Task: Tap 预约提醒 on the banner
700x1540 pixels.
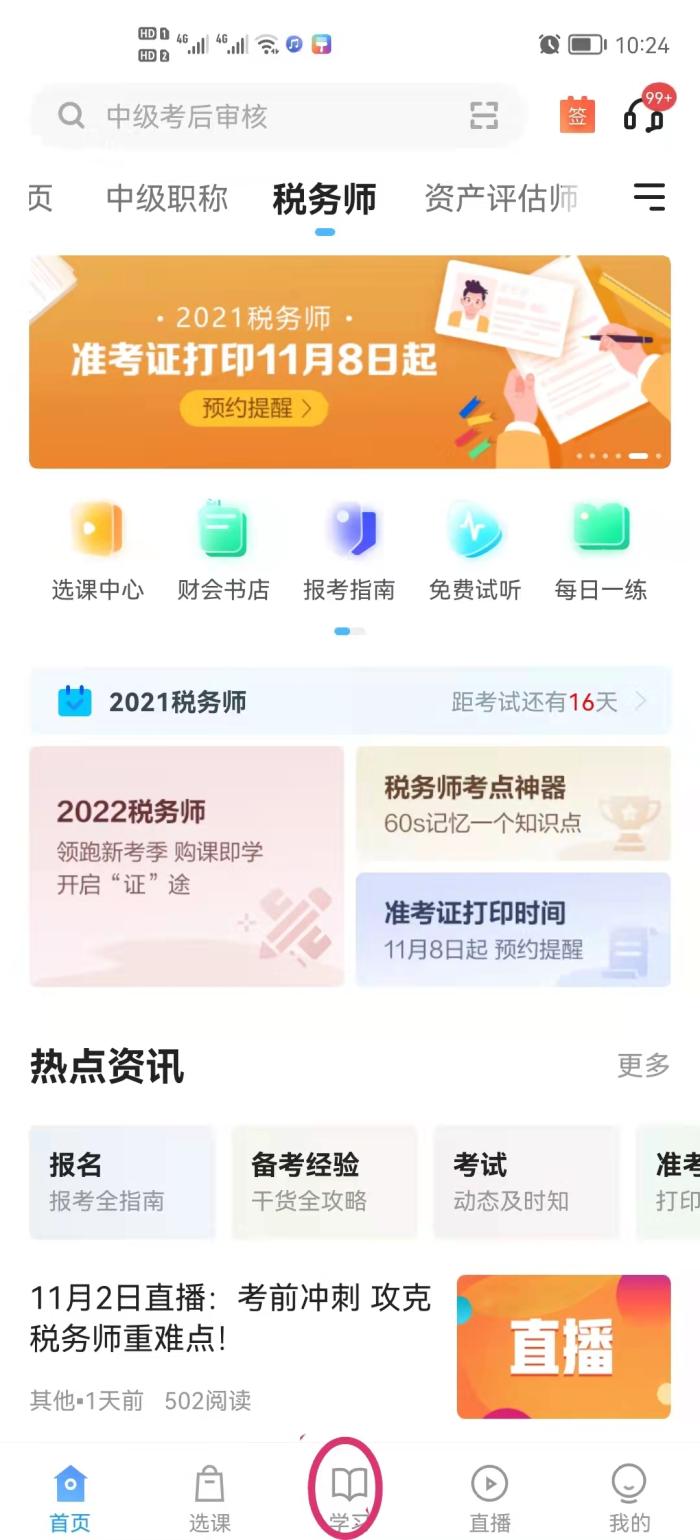Action: pos(253,408)
